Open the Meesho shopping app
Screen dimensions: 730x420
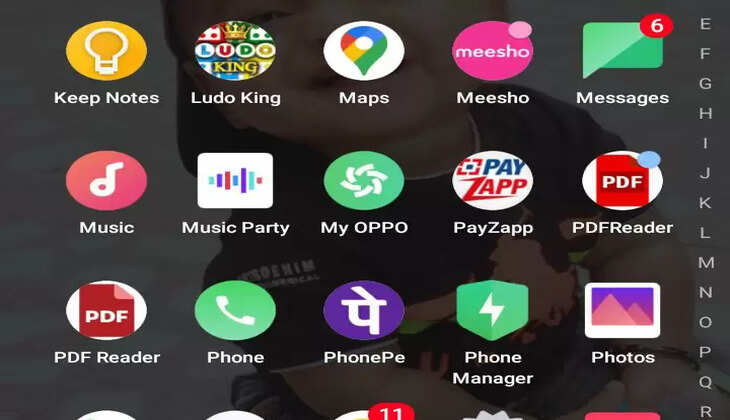click(x=492, y=51)
